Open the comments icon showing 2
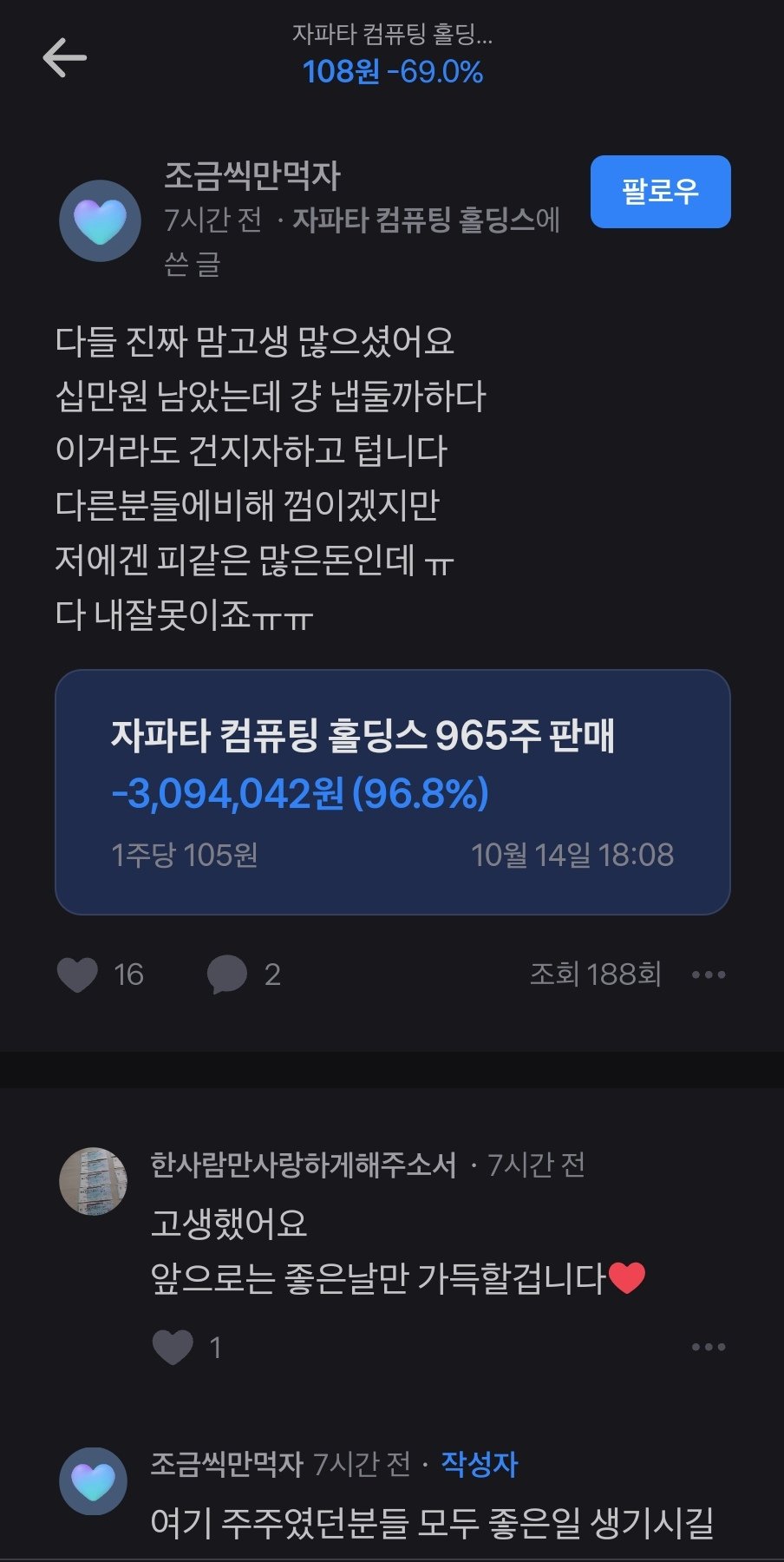 pyautogui.click(x=227, y=975)
